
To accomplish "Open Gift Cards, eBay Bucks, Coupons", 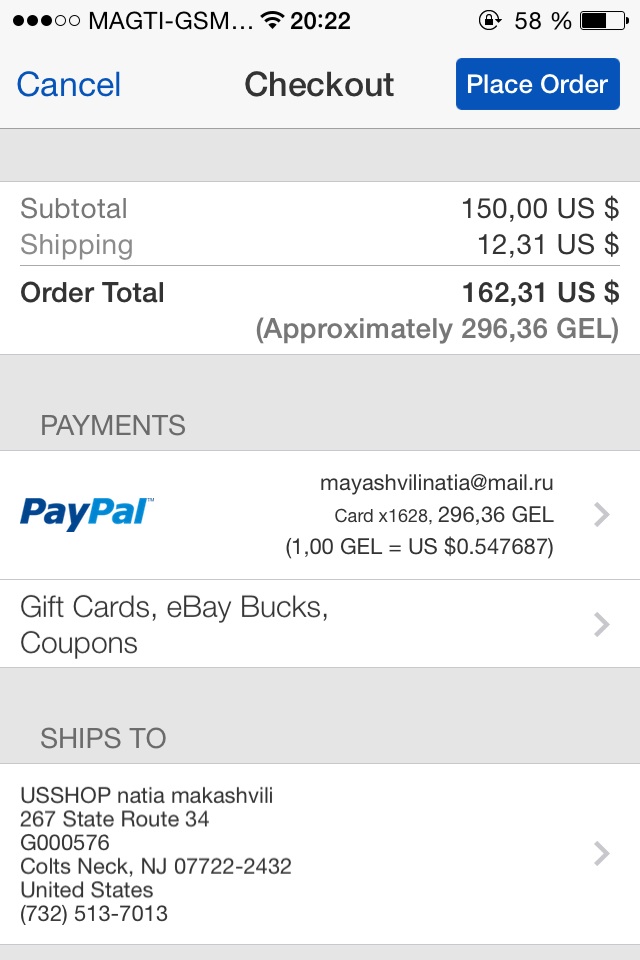I will (320, 624).
